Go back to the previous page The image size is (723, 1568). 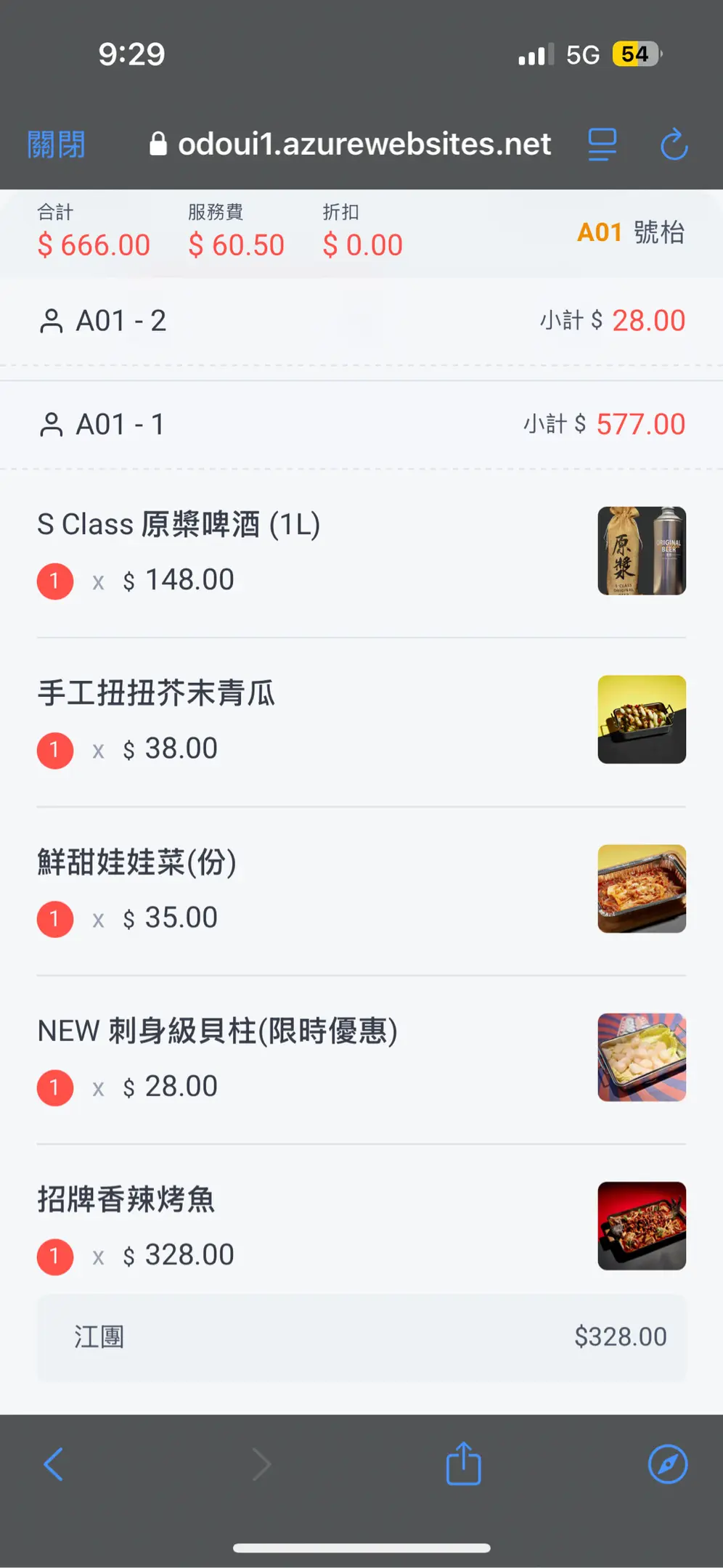54,1464
